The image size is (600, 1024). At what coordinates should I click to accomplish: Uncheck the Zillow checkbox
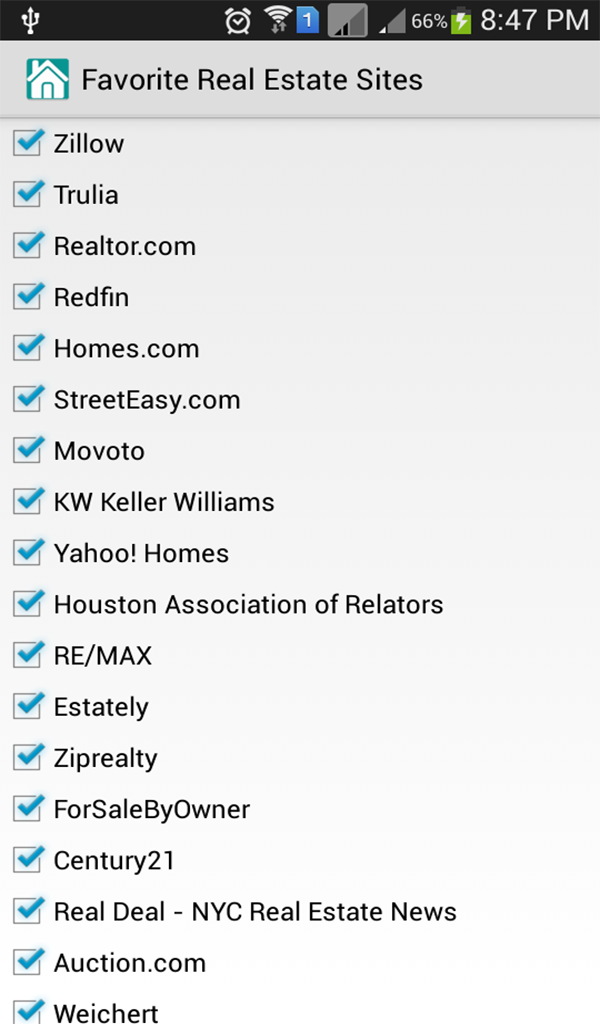[28, 143]
